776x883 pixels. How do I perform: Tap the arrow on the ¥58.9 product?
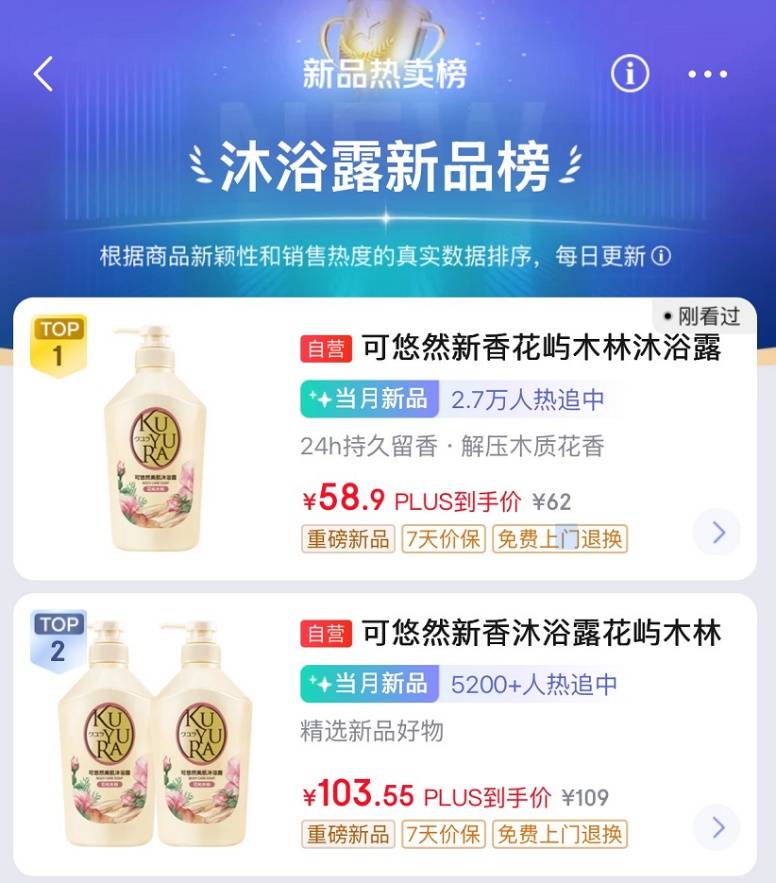(717, 532)
